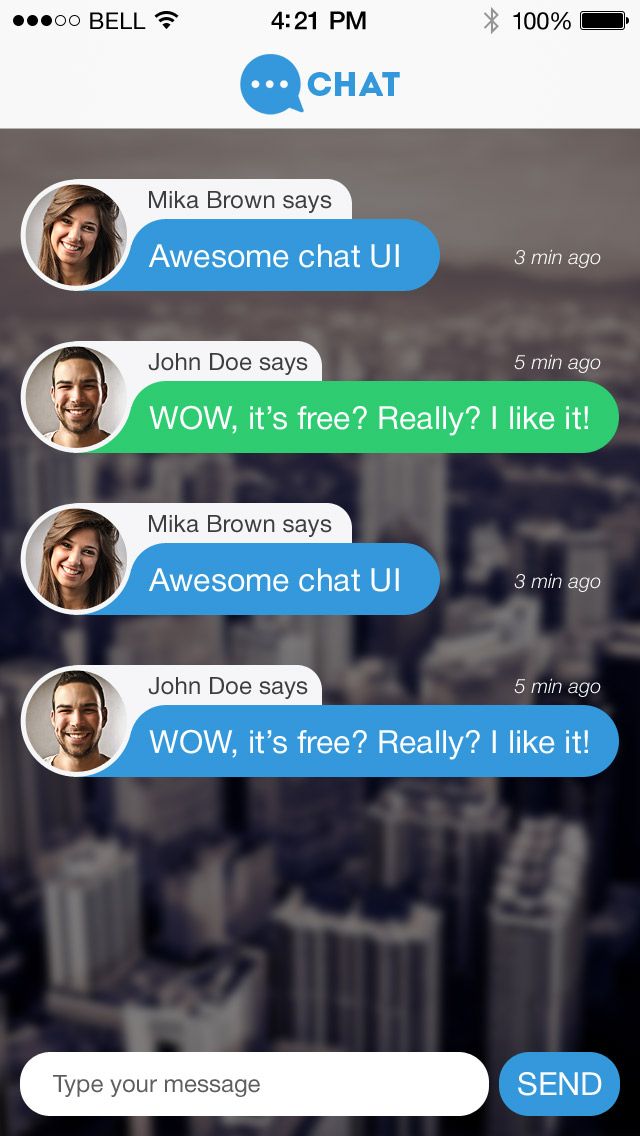This screenshot has height=1136, width=640.
Task: Tap the Type your message field
Action: [254, 1084]
